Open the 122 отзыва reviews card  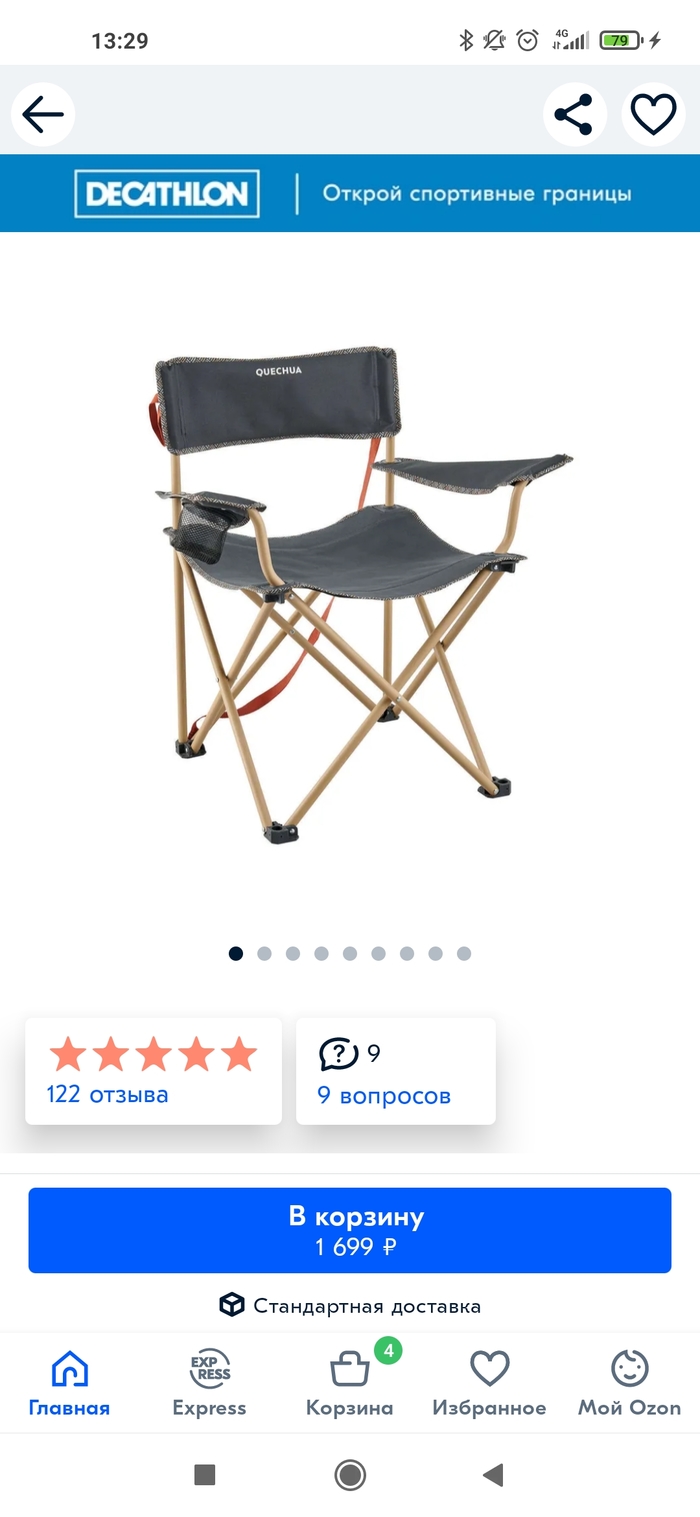pos(153,1071)
